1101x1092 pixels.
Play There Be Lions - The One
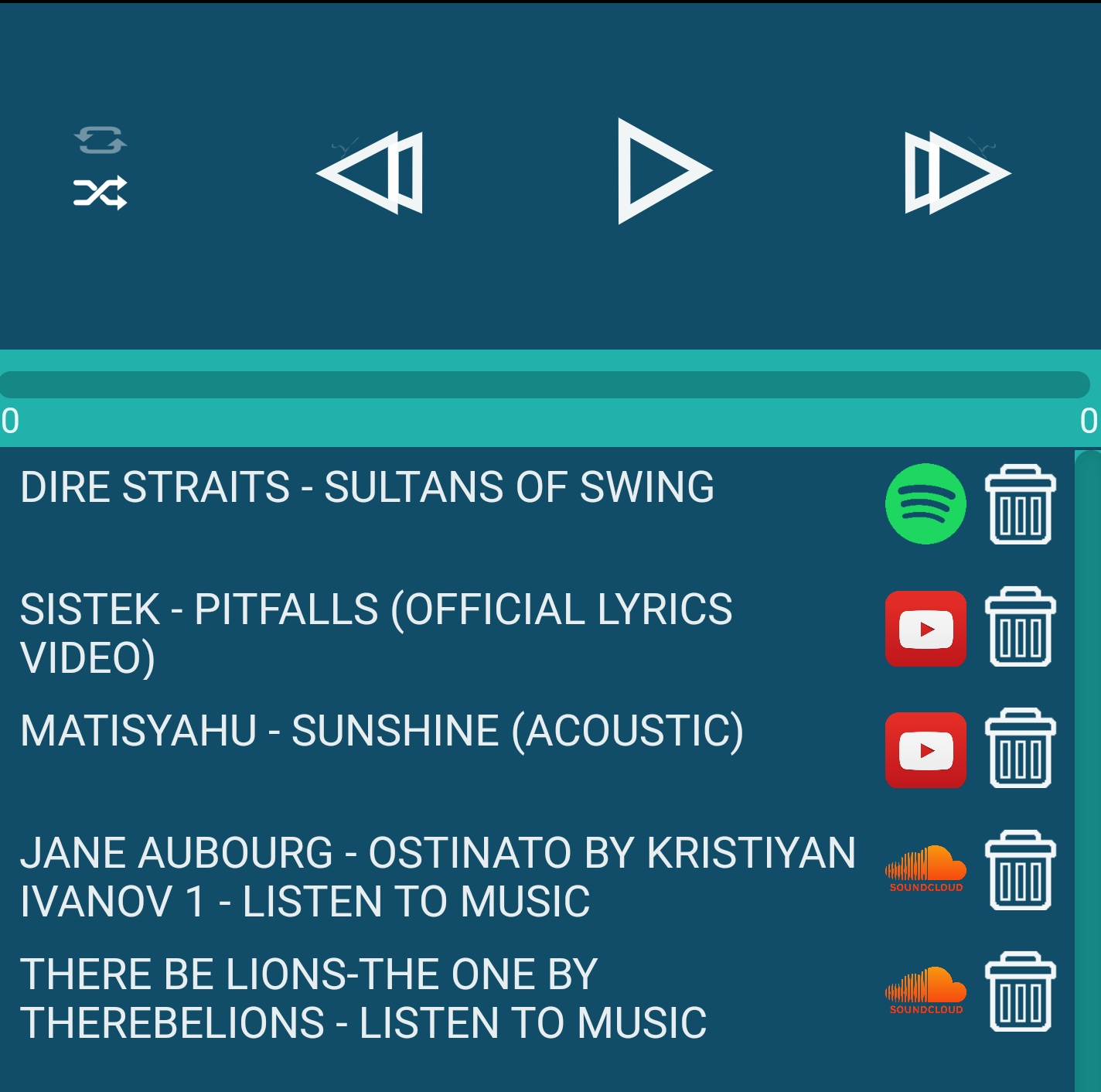tap(363, 998)
